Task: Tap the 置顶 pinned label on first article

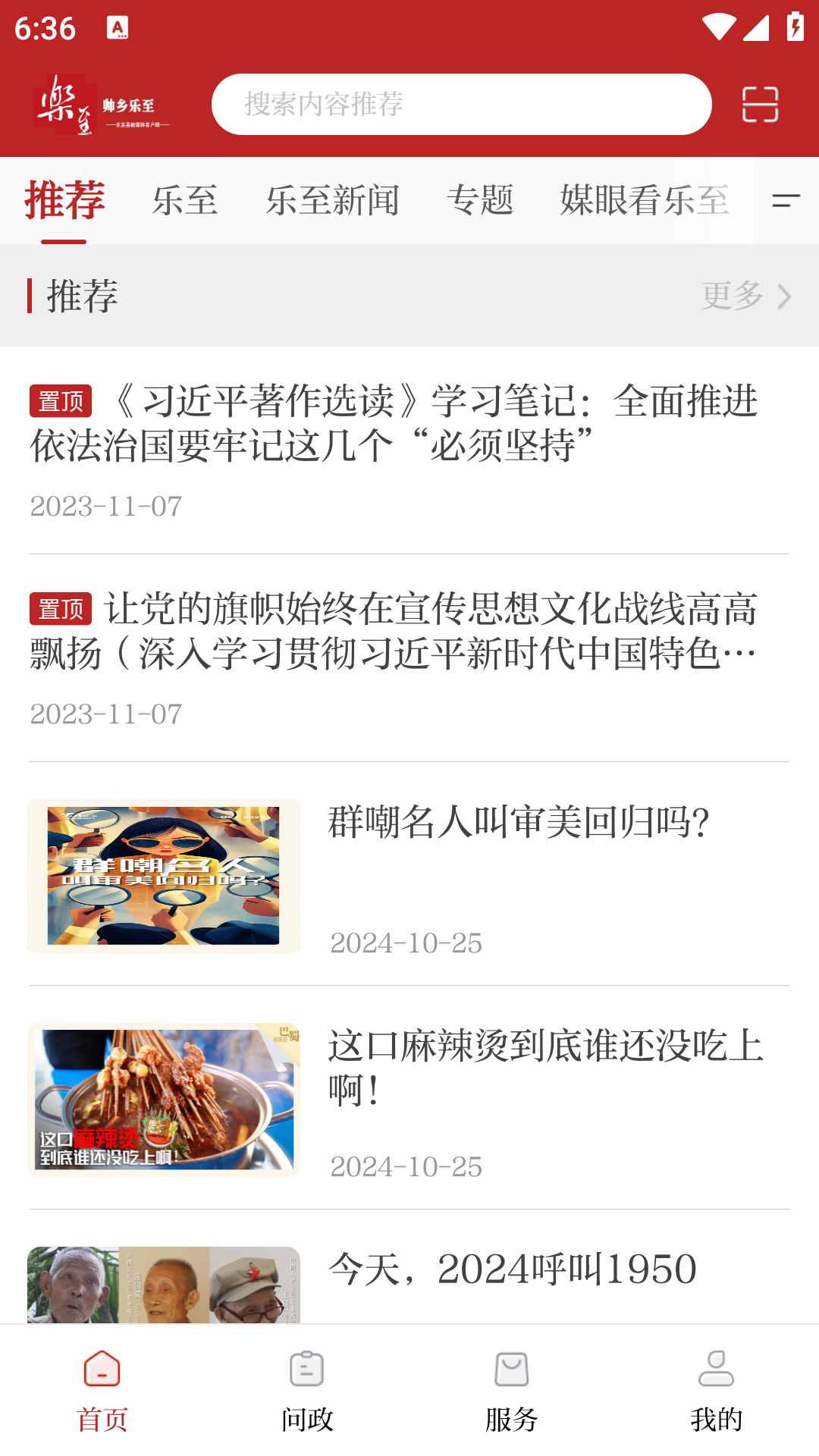Action: pyautogui.click(x=61, y=403)
